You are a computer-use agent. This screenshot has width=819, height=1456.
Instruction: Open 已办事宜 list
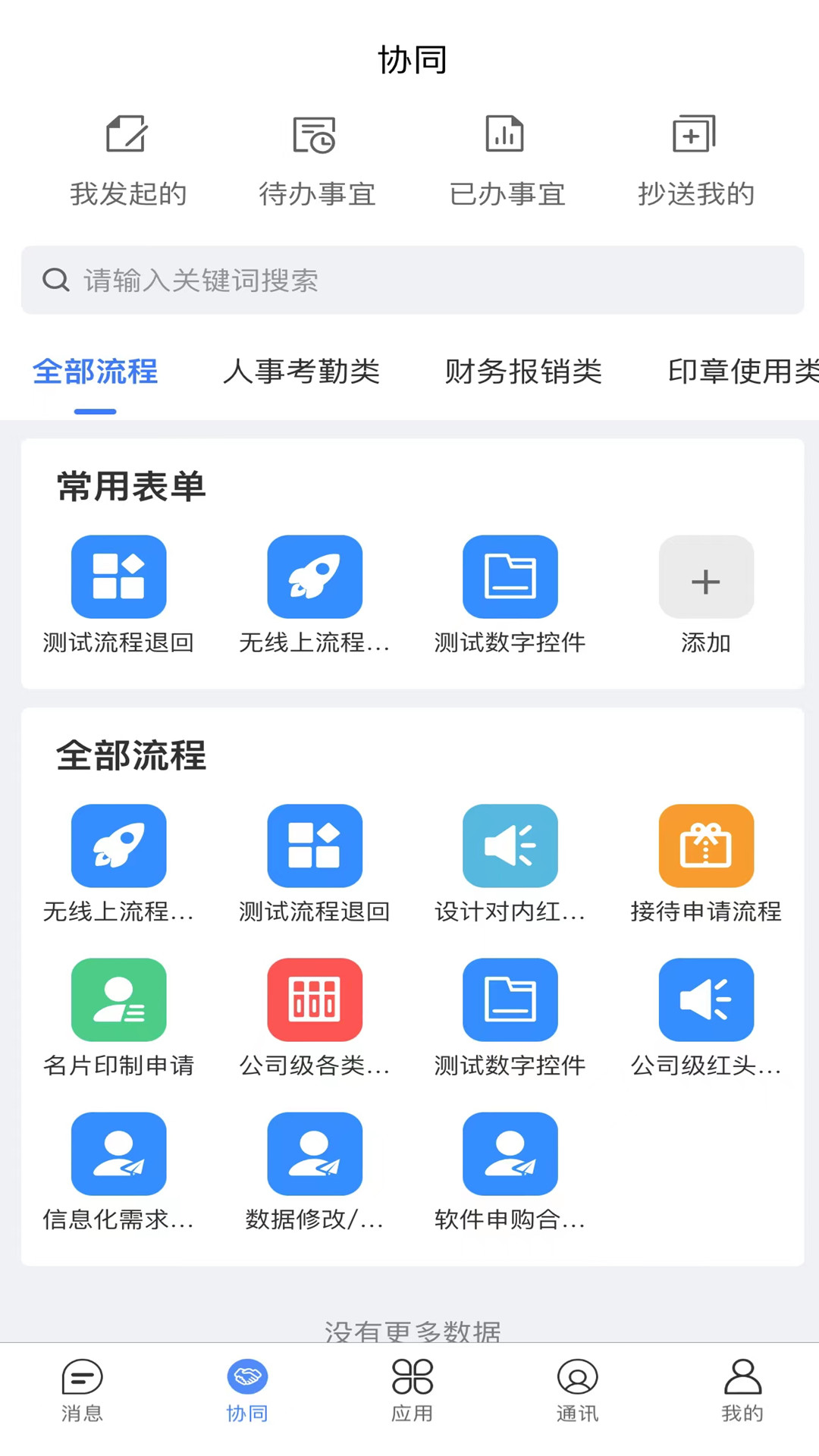click(507, 161)
